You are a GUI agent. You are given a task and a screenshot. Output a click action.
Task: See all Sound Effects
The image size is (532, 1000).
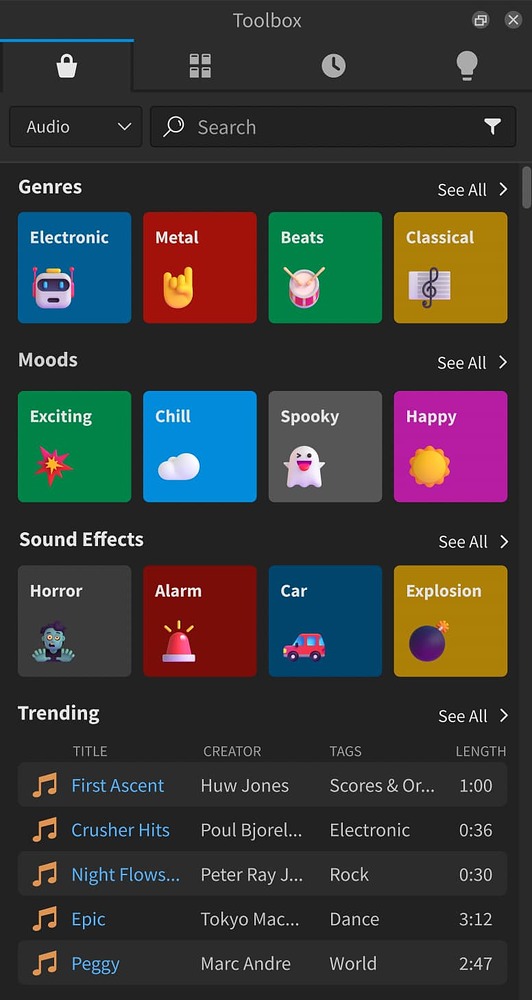point(473,542)
